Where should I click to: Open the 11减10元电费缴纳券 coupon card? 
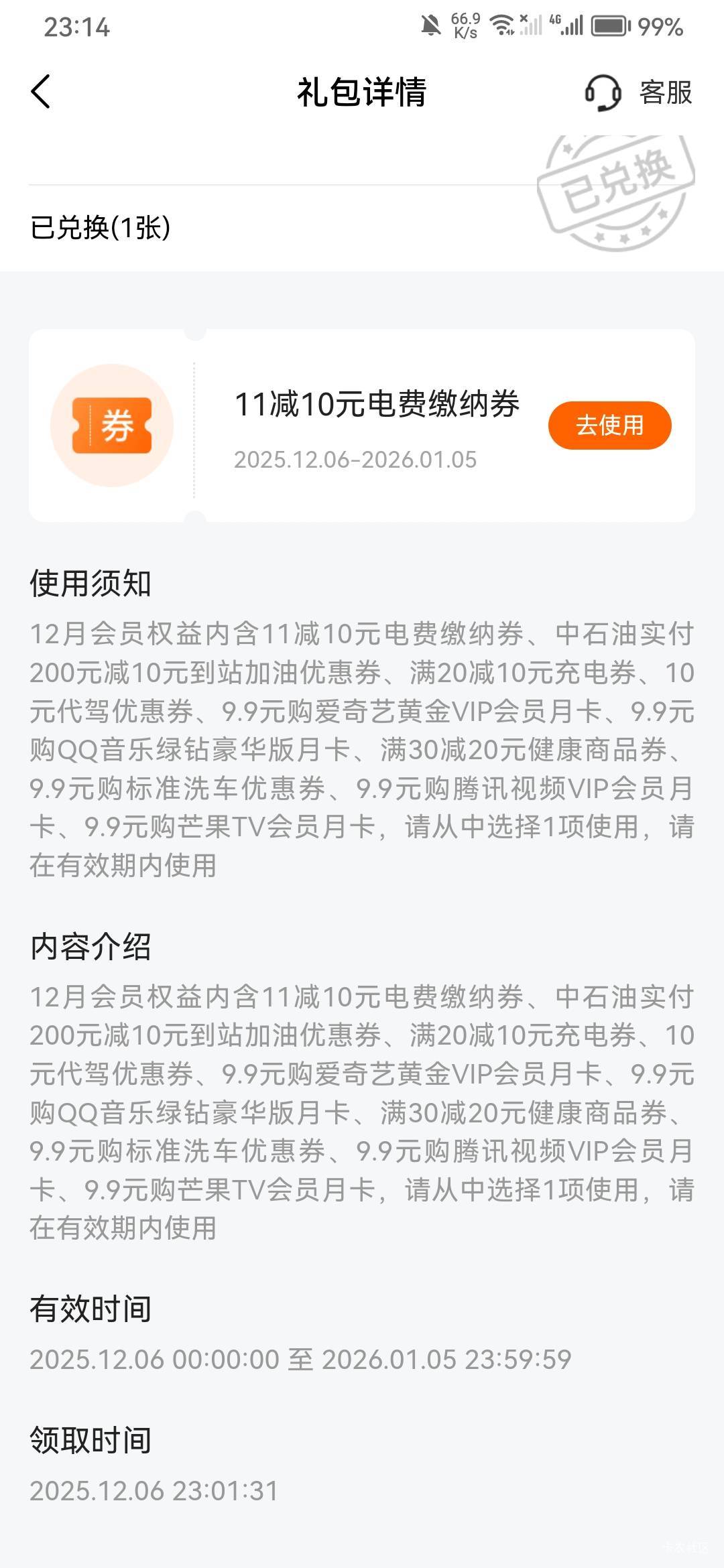[362, 426]
